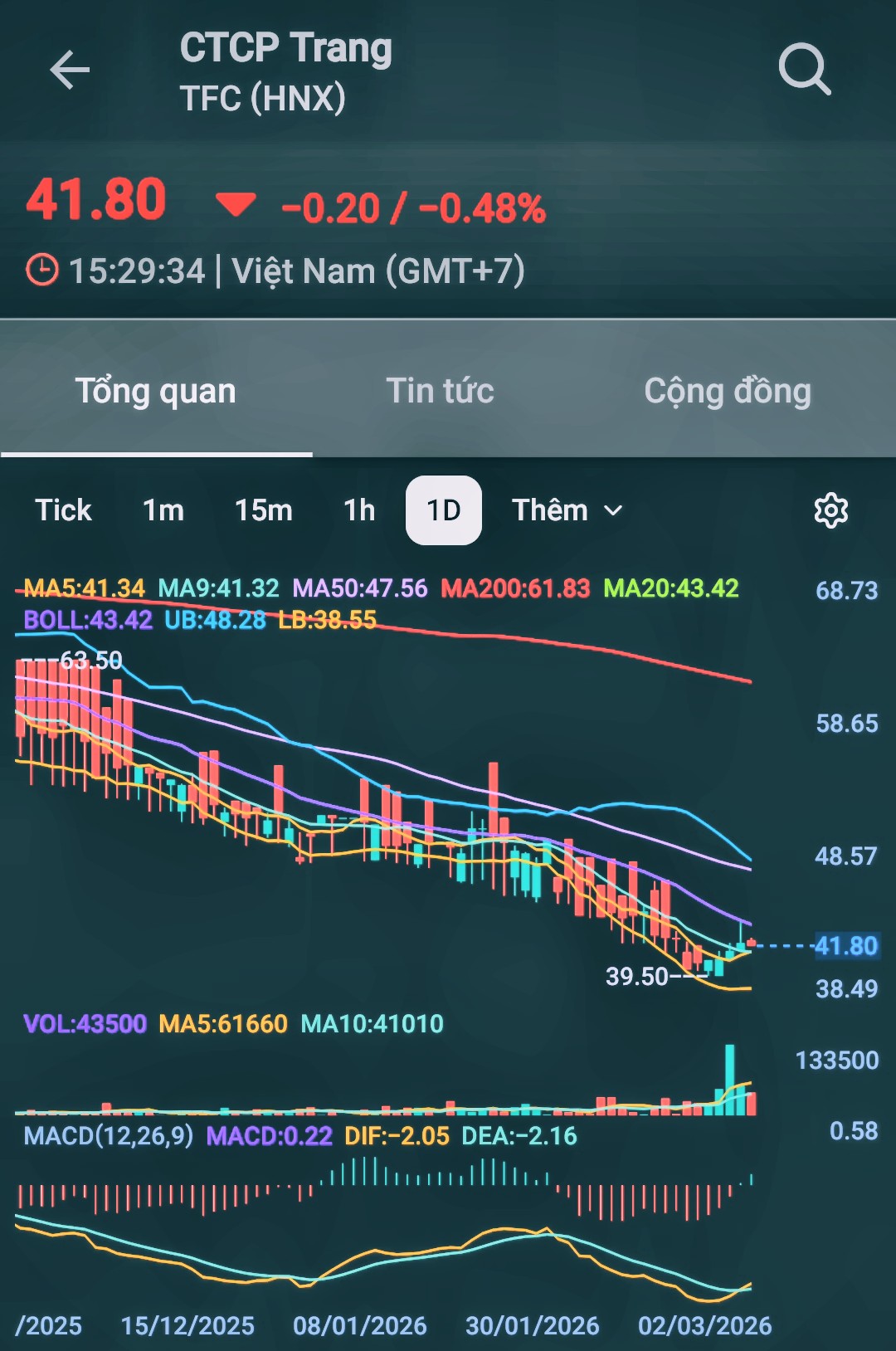Switch chart to 1h interval
896x1351 pixels.
click(359, 510)
